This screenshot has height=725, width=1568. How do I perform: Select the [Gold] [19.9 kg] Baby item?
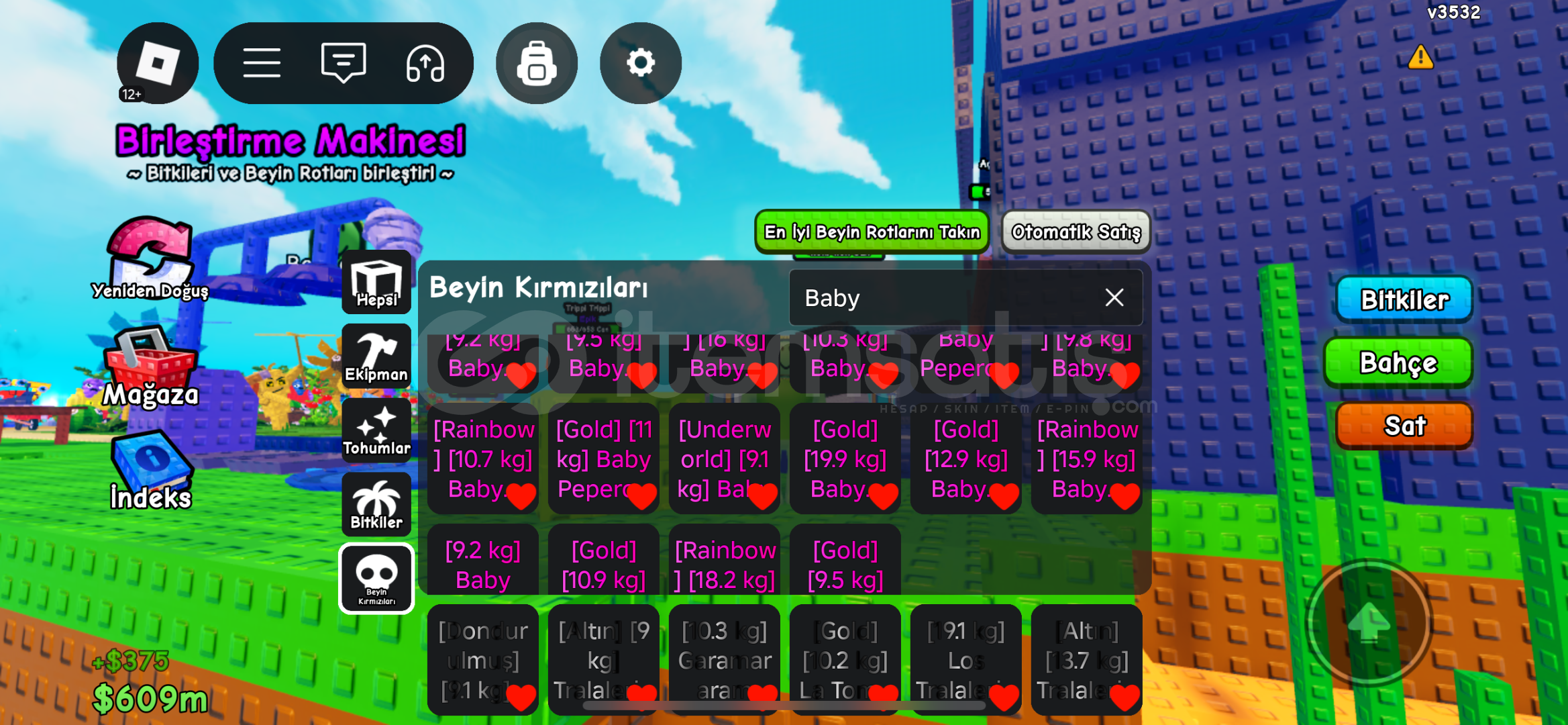tap(845, 458)
